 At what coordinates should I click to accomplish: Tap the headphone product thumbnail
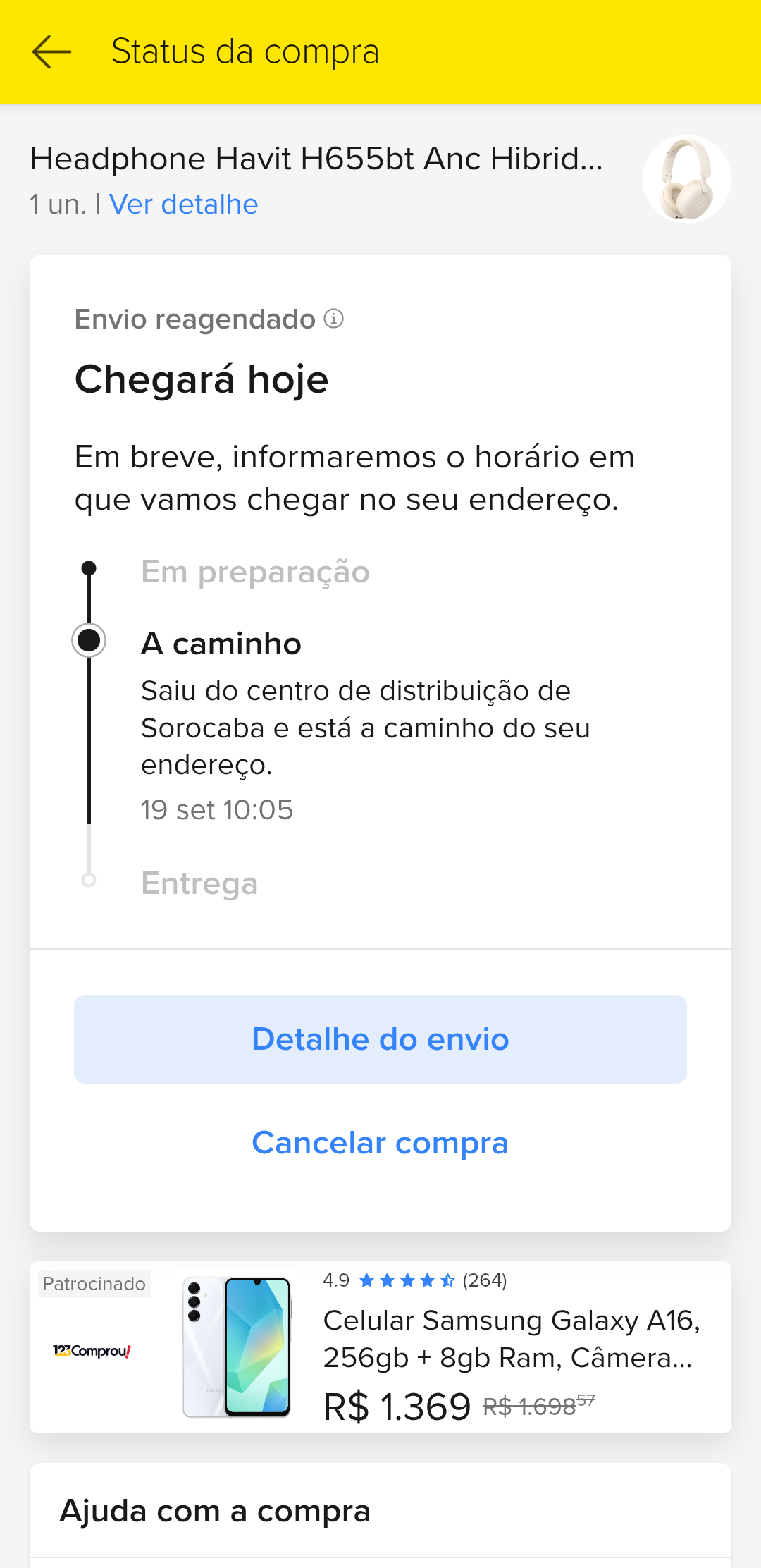click(686, 179)
